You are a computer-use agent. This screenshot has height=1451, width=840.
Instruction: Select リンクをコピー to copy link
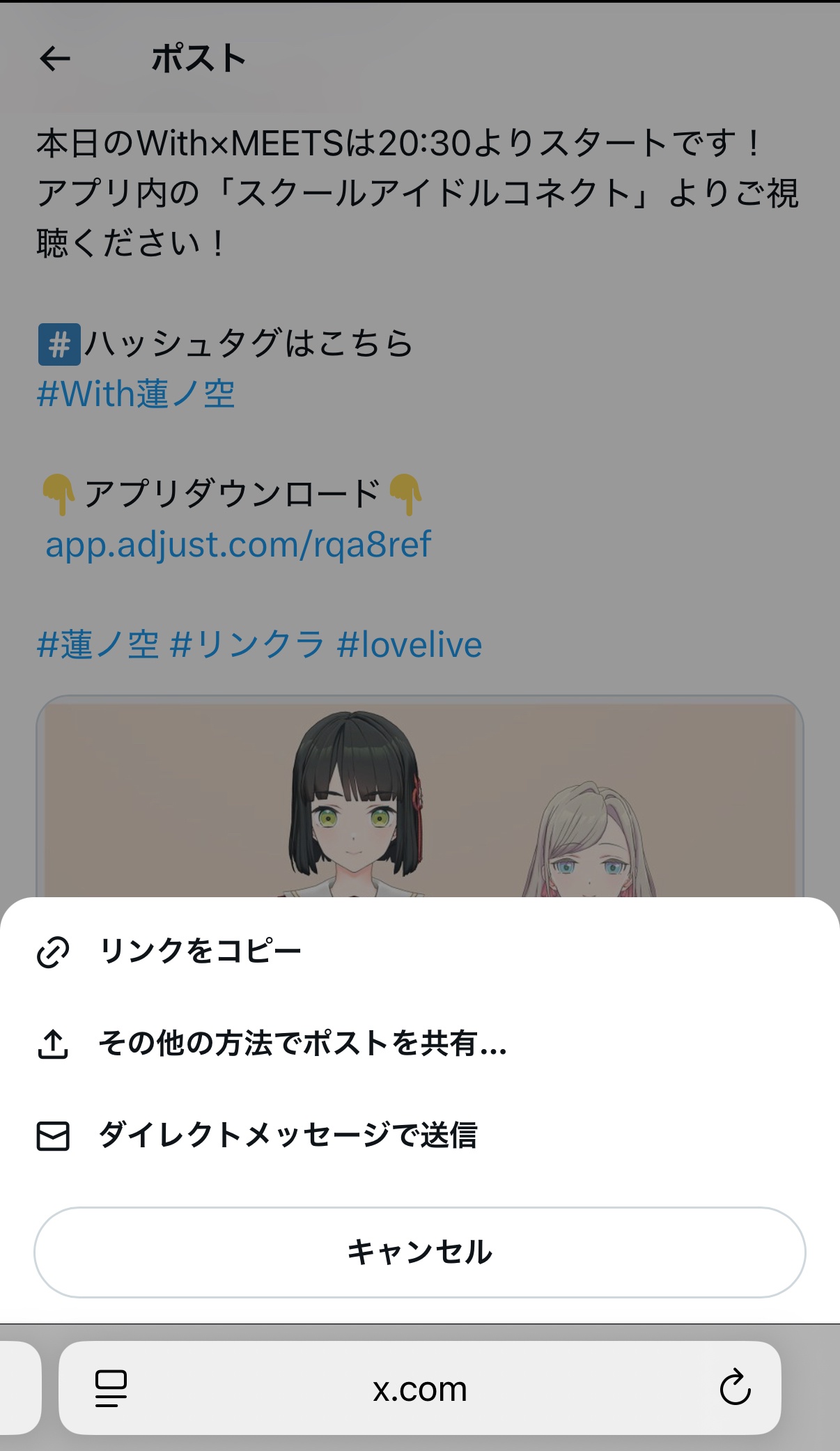(200, 952)
